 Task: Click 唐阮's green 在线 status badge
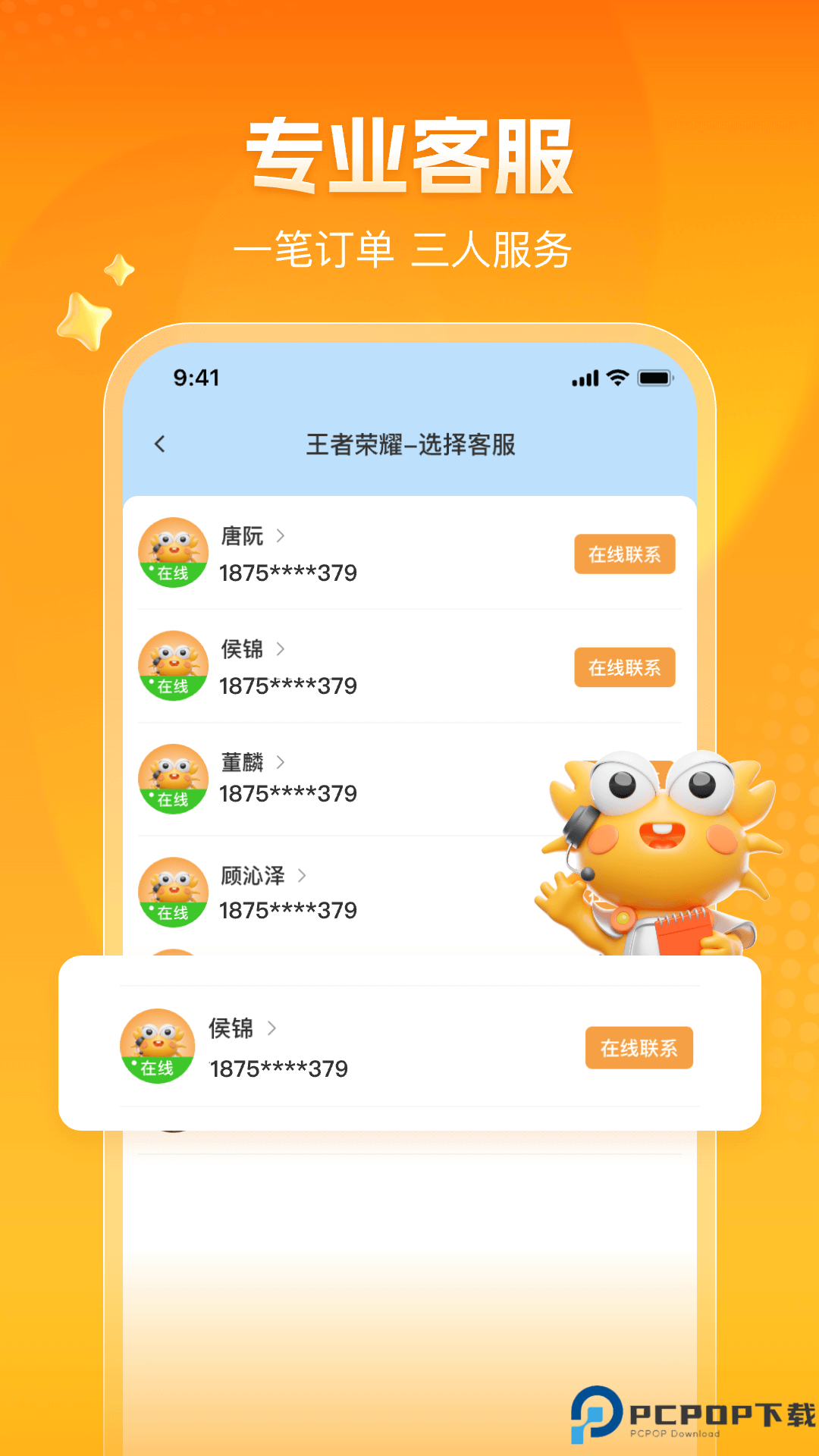173,574
